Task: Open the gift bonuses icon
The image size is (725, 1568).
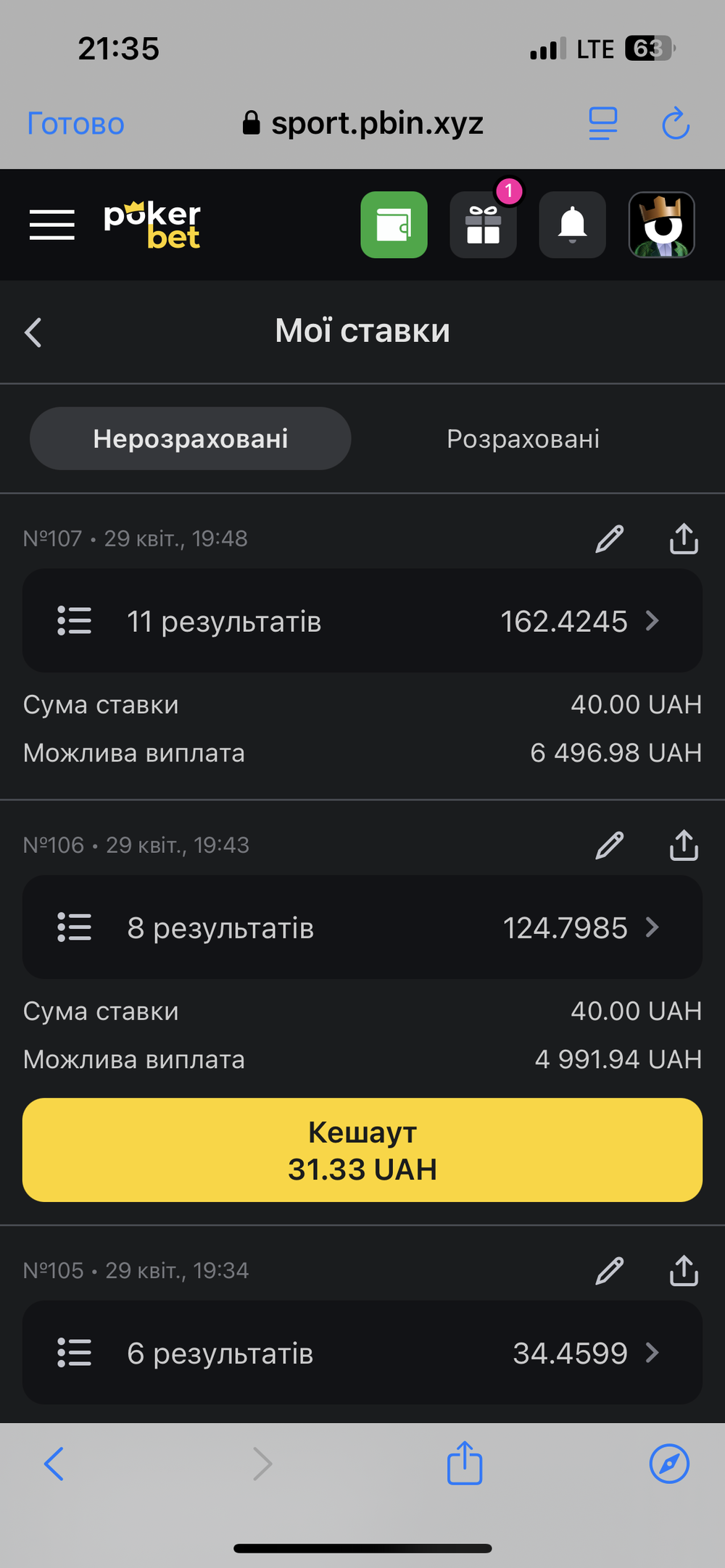Action: pos(484,225)
